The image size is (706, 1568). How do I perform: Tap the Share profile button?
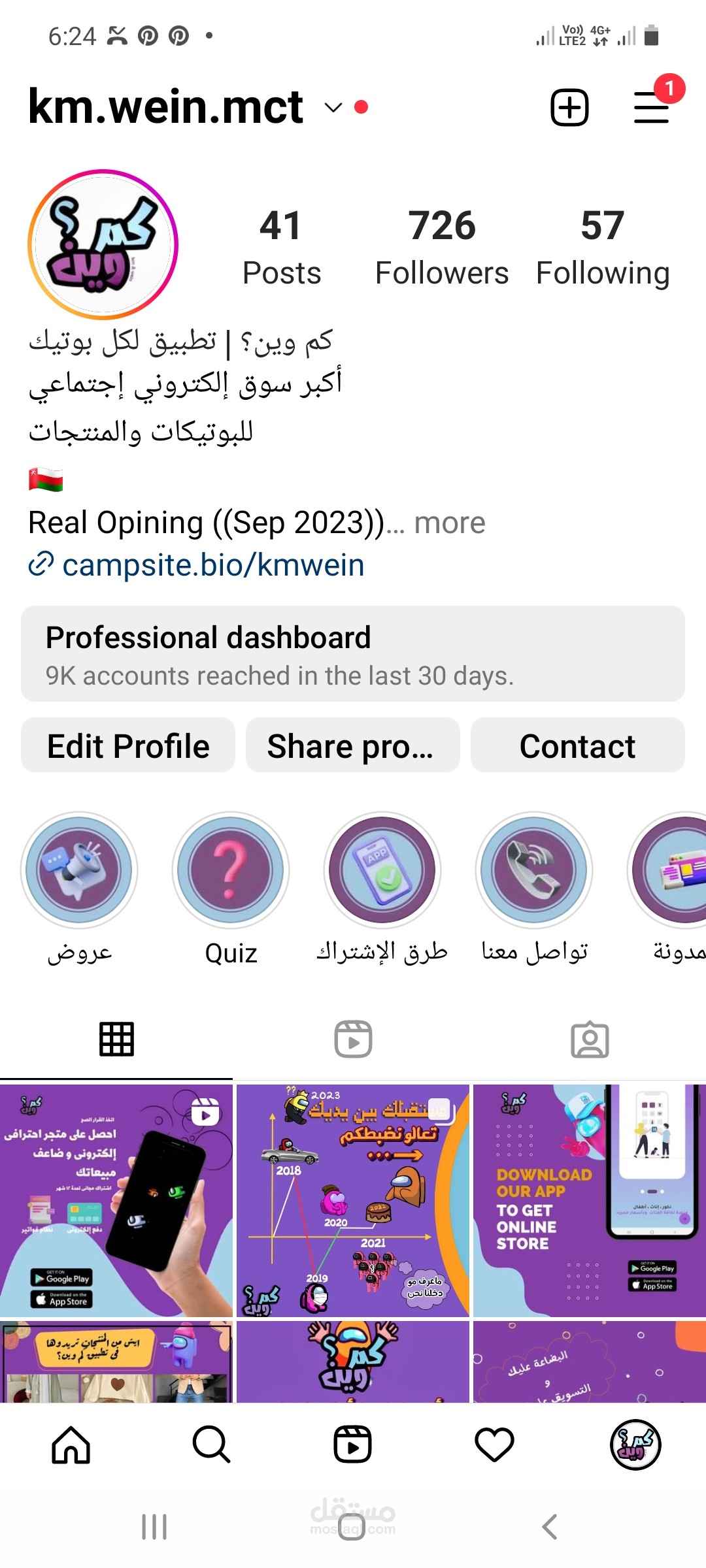[352, 745]
